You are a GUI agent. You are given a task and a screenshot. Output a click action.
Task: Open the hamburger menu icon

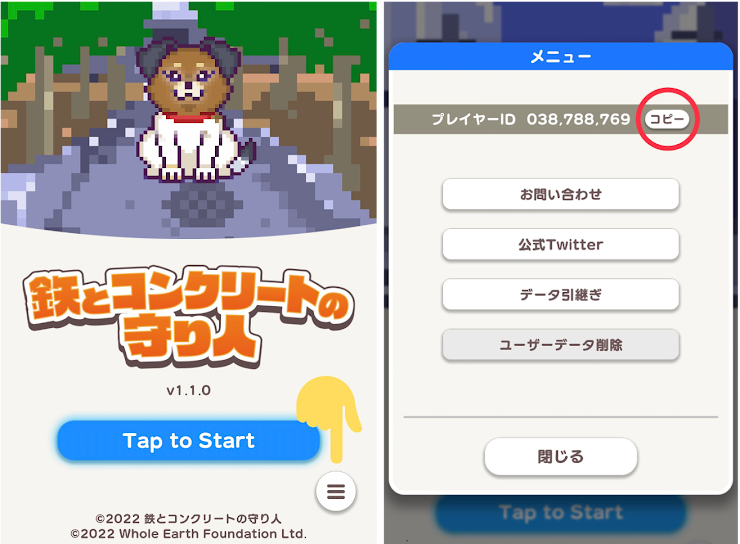click(x=336, y=491)
